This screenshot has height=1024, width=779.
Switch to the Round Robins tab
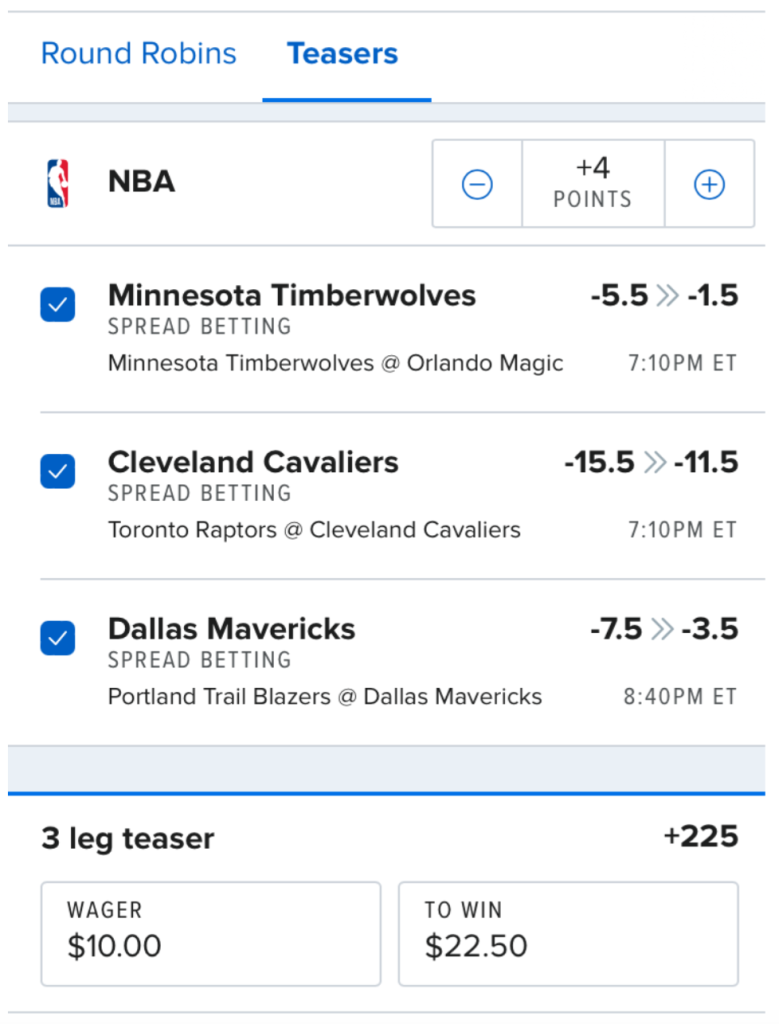pyautogui.click(x=138, y=54)
